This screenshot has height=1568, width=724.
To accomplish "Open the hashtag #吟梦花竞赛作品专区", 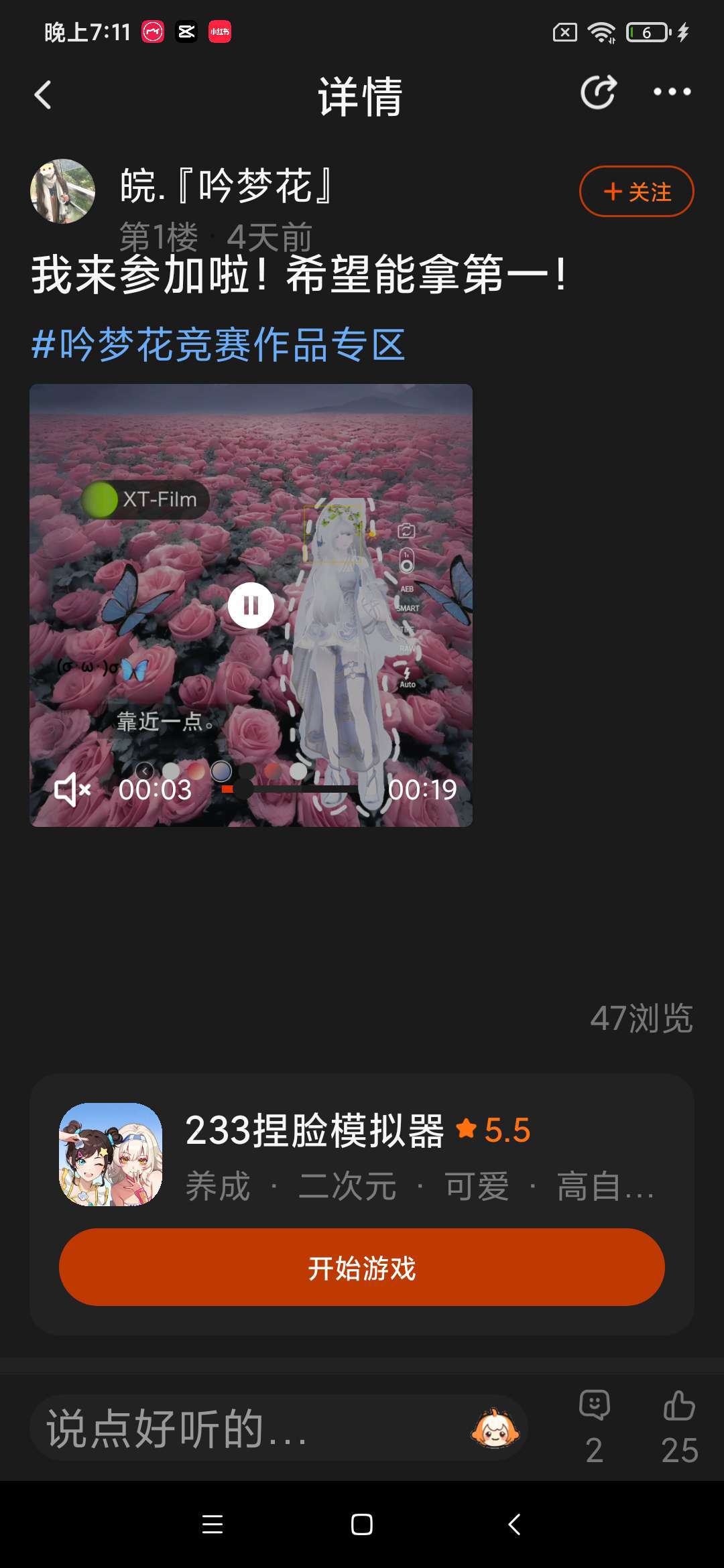I will pos(219,345).
